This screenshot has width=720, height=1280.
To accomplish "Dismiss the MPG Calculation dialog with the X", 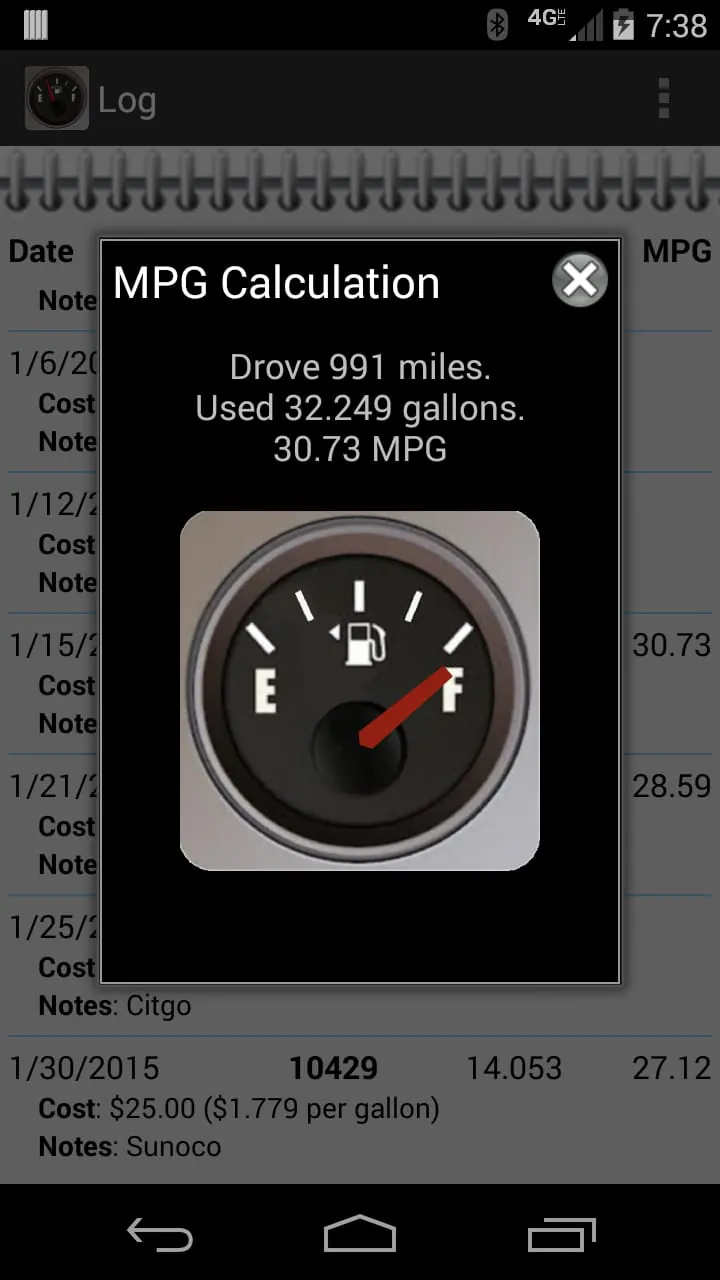I will tap(579, 281).
